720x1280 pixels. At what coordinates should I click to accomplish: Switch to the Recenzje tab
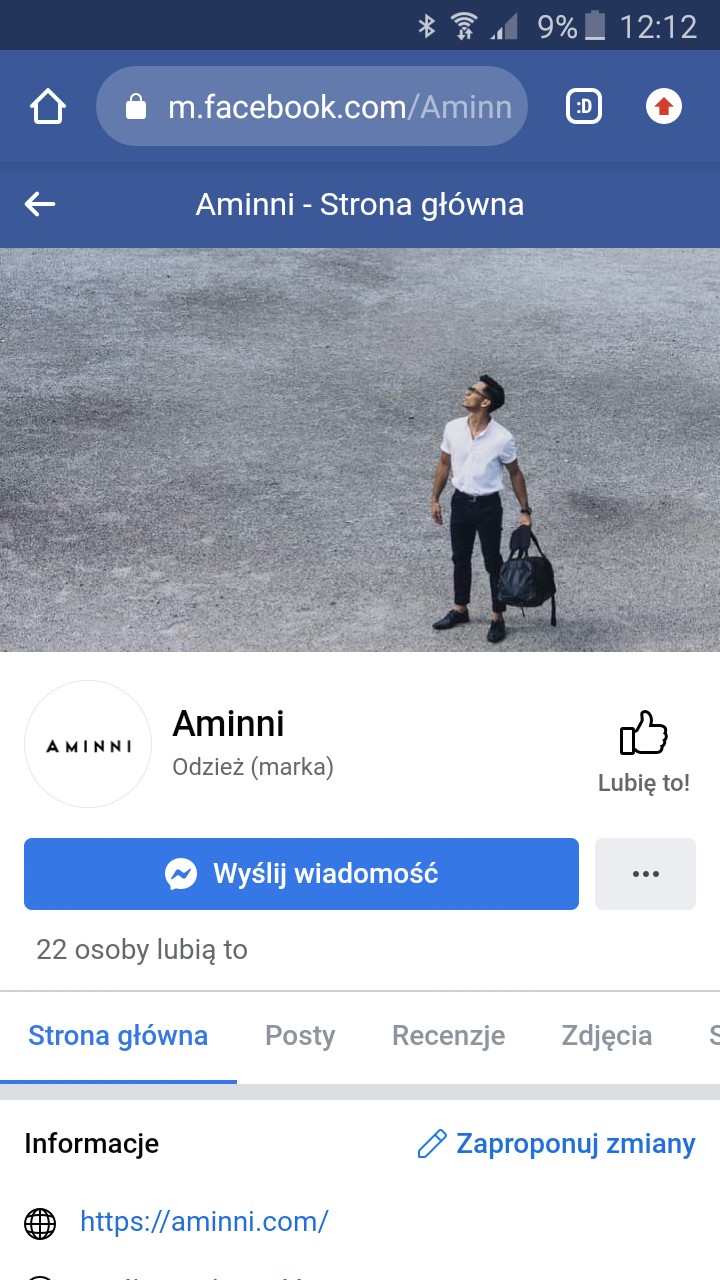coord(448,1036)
